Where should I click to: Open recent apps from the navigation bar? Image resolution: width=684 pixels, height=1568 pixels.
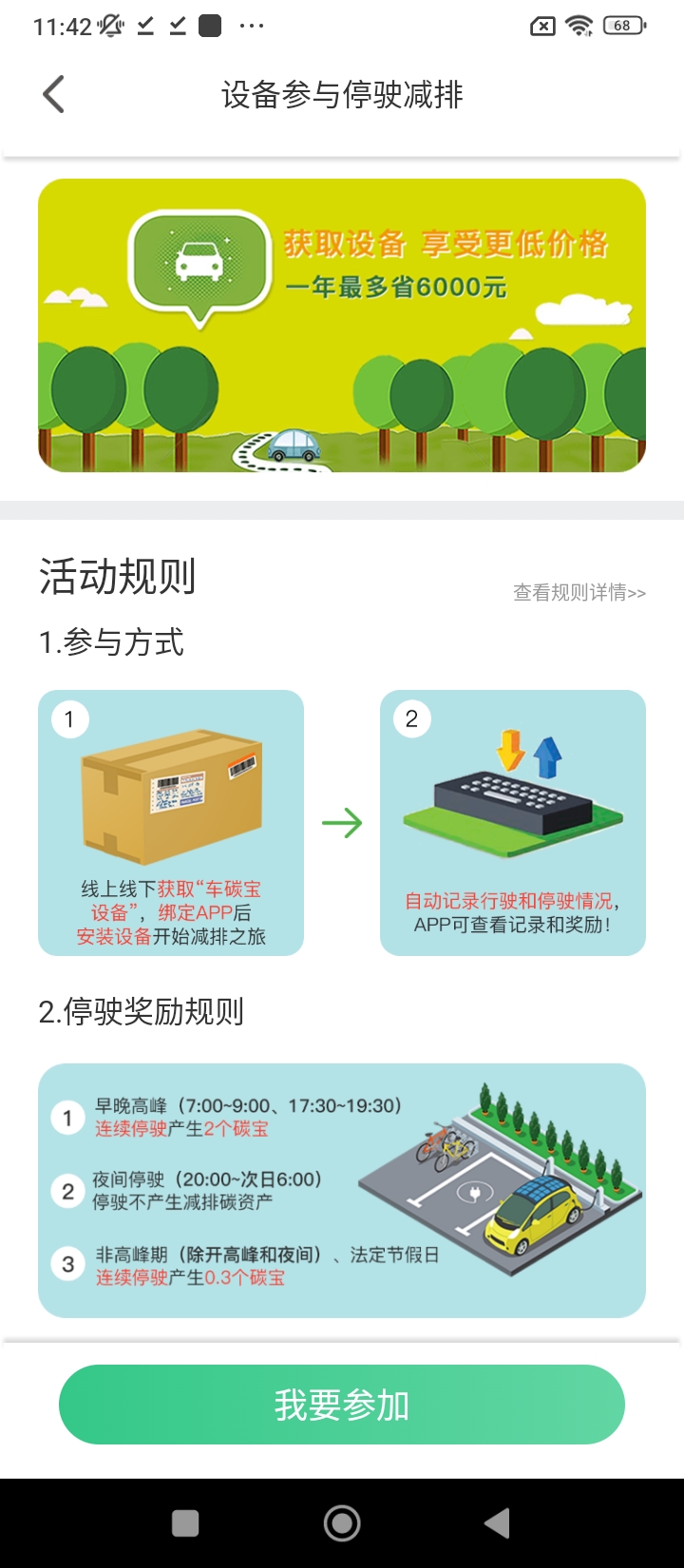185,1523
